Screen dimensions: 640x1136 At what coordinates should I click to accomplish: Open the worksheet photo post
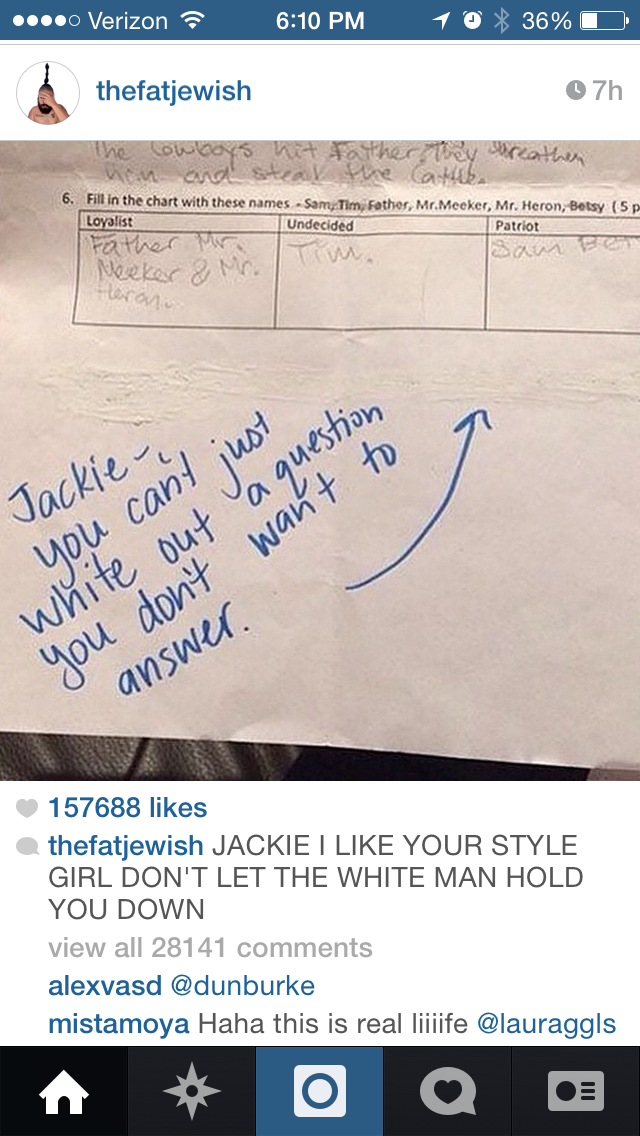point(320,460)
